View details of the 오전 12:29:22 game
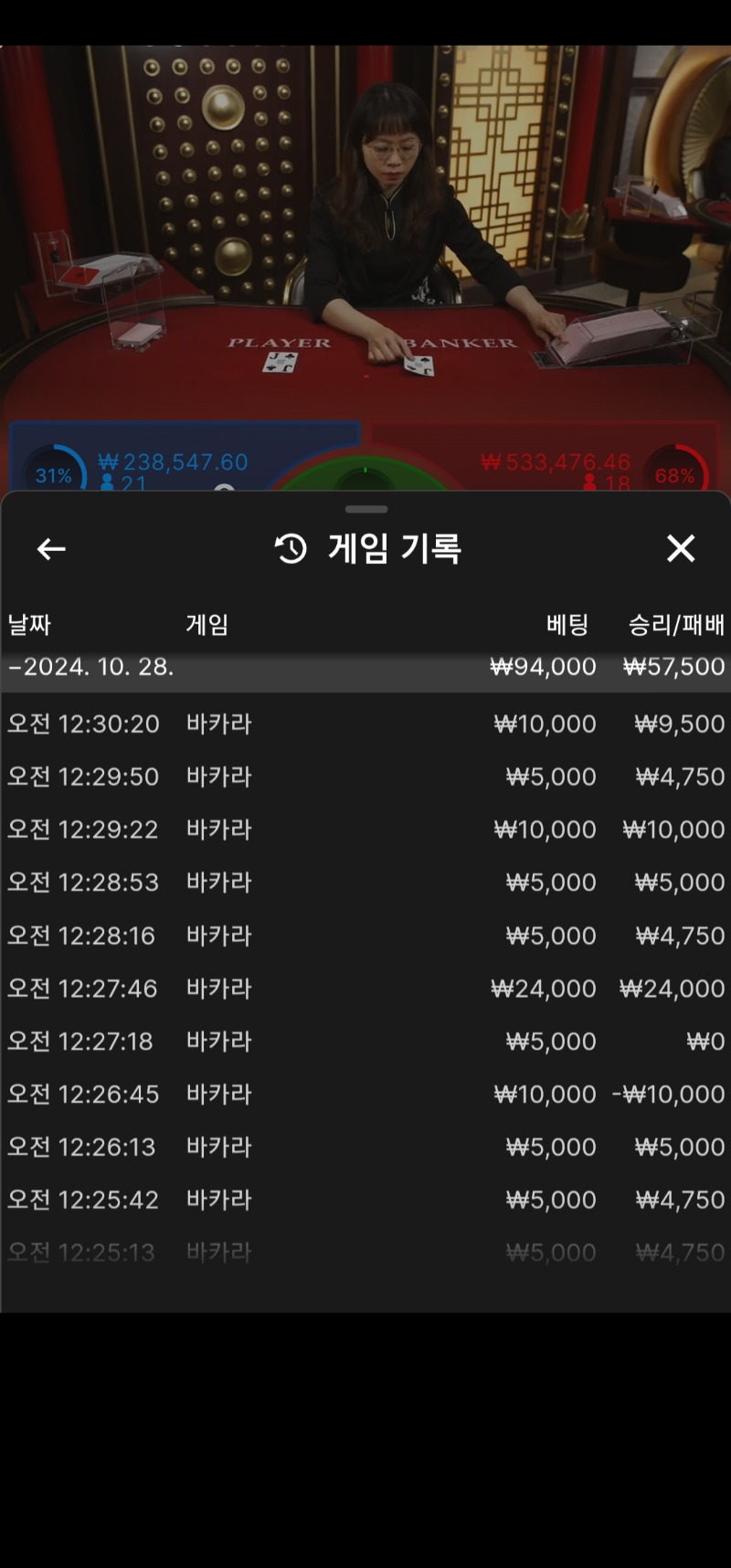This screenshot has width=731, height=1568. (365, 830)
